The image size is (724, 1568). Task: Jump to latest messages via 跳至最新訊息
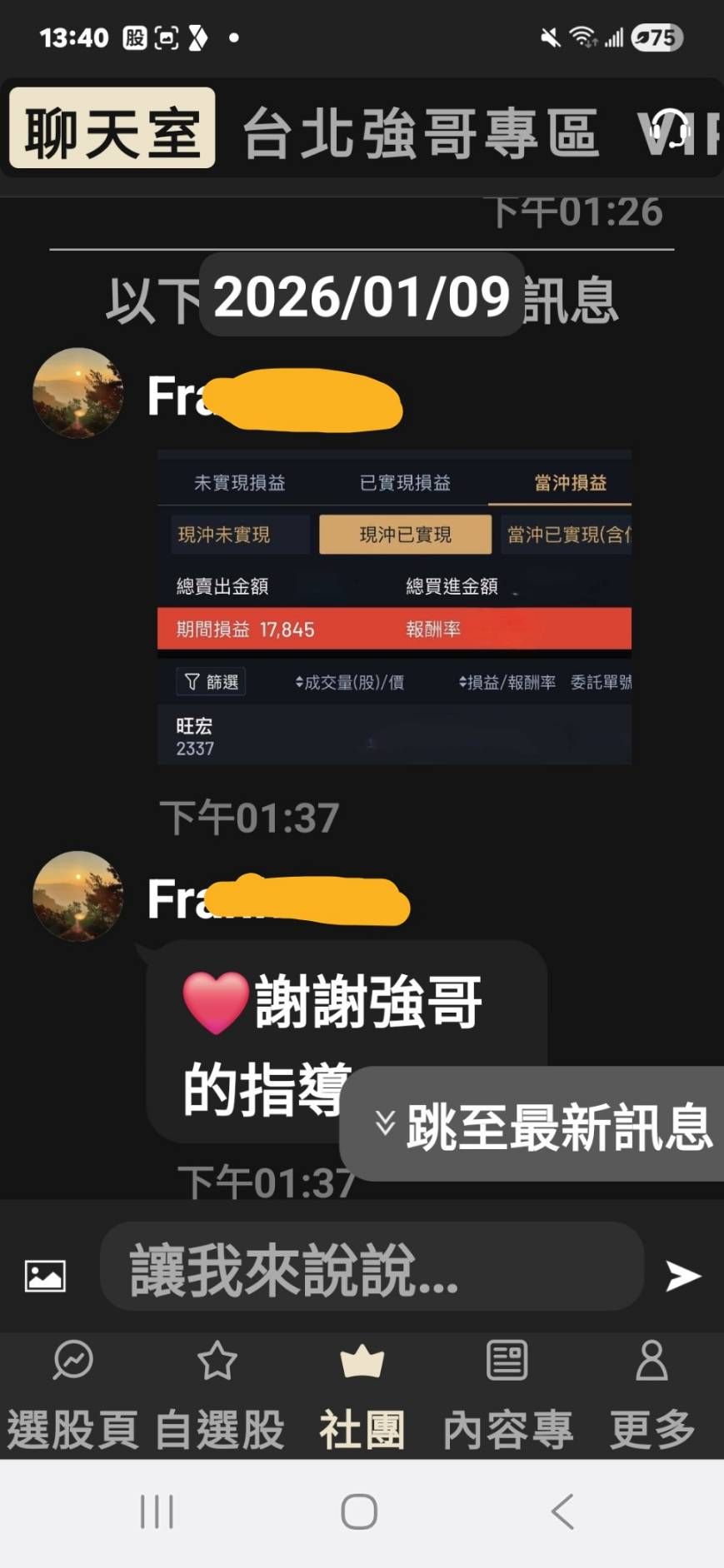pyautogui.click(x=542, y=1125)
